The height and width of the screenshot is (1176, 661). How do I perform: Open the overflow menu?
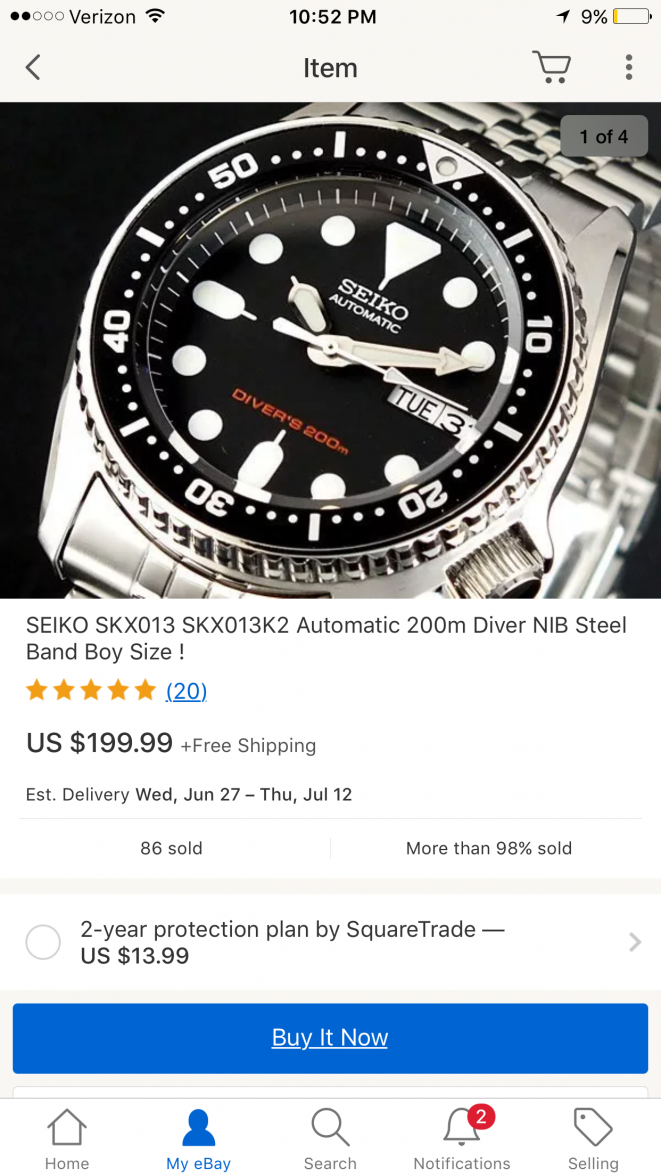coord(628,67)
